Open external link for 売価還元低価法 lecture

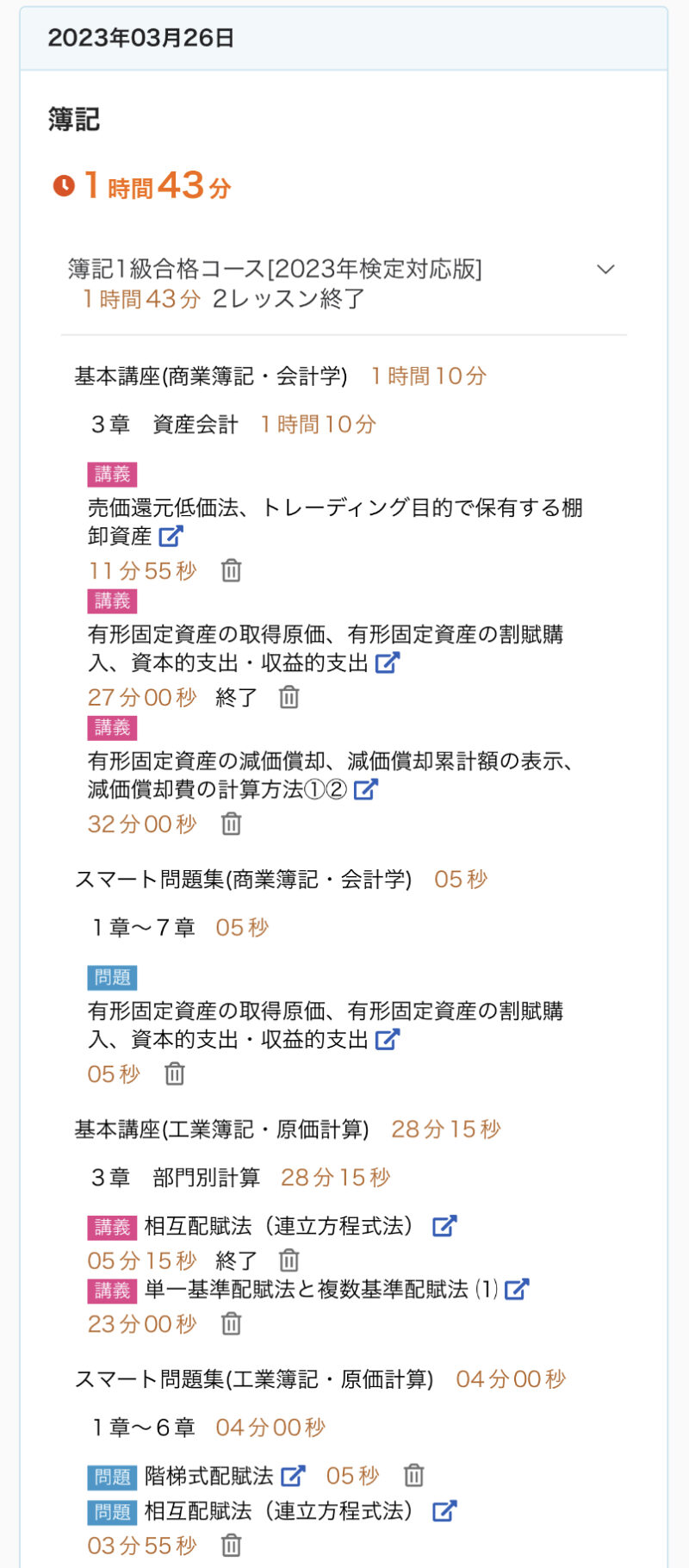171,536
